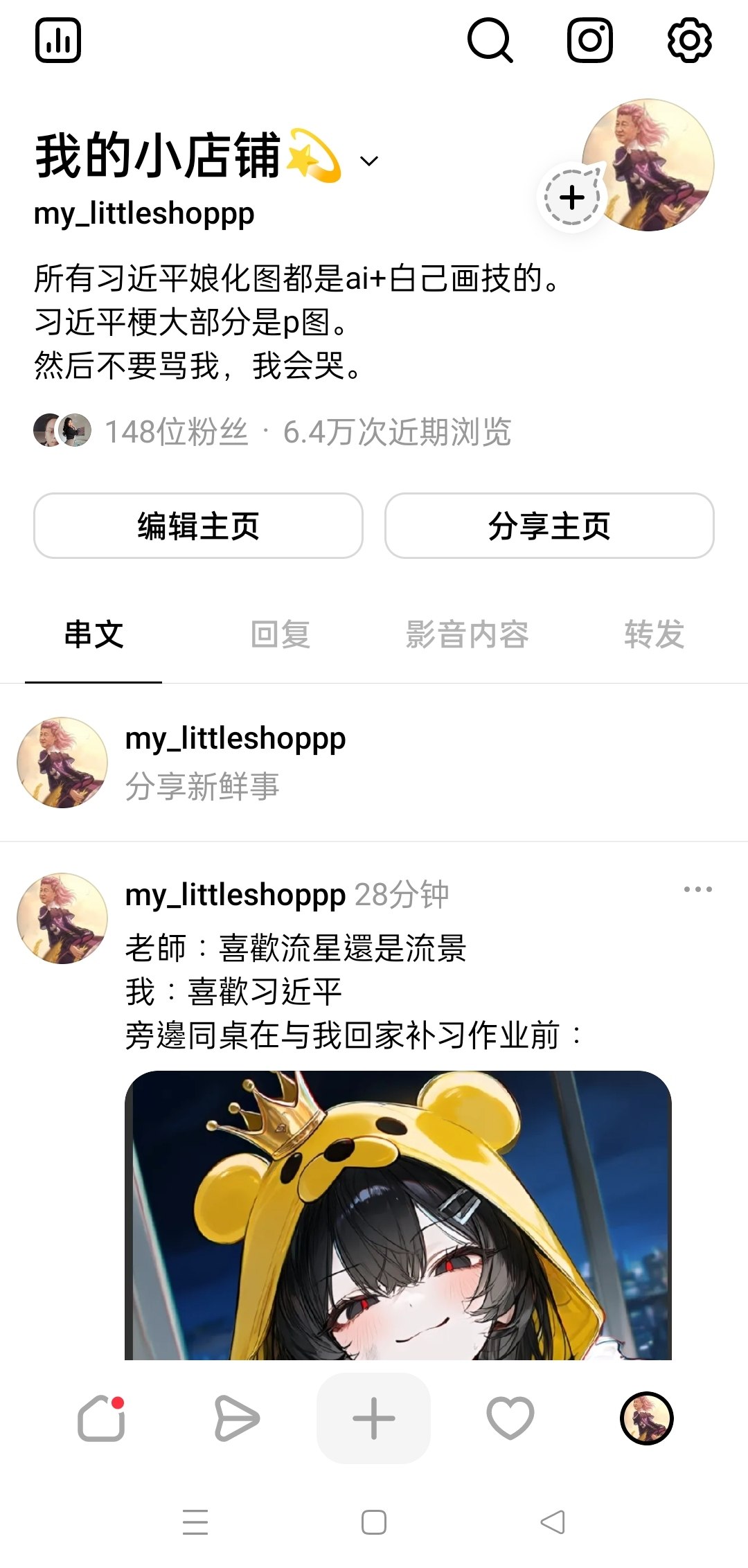
Task: Open search from the top bar
Action: [x=490, y=40]
